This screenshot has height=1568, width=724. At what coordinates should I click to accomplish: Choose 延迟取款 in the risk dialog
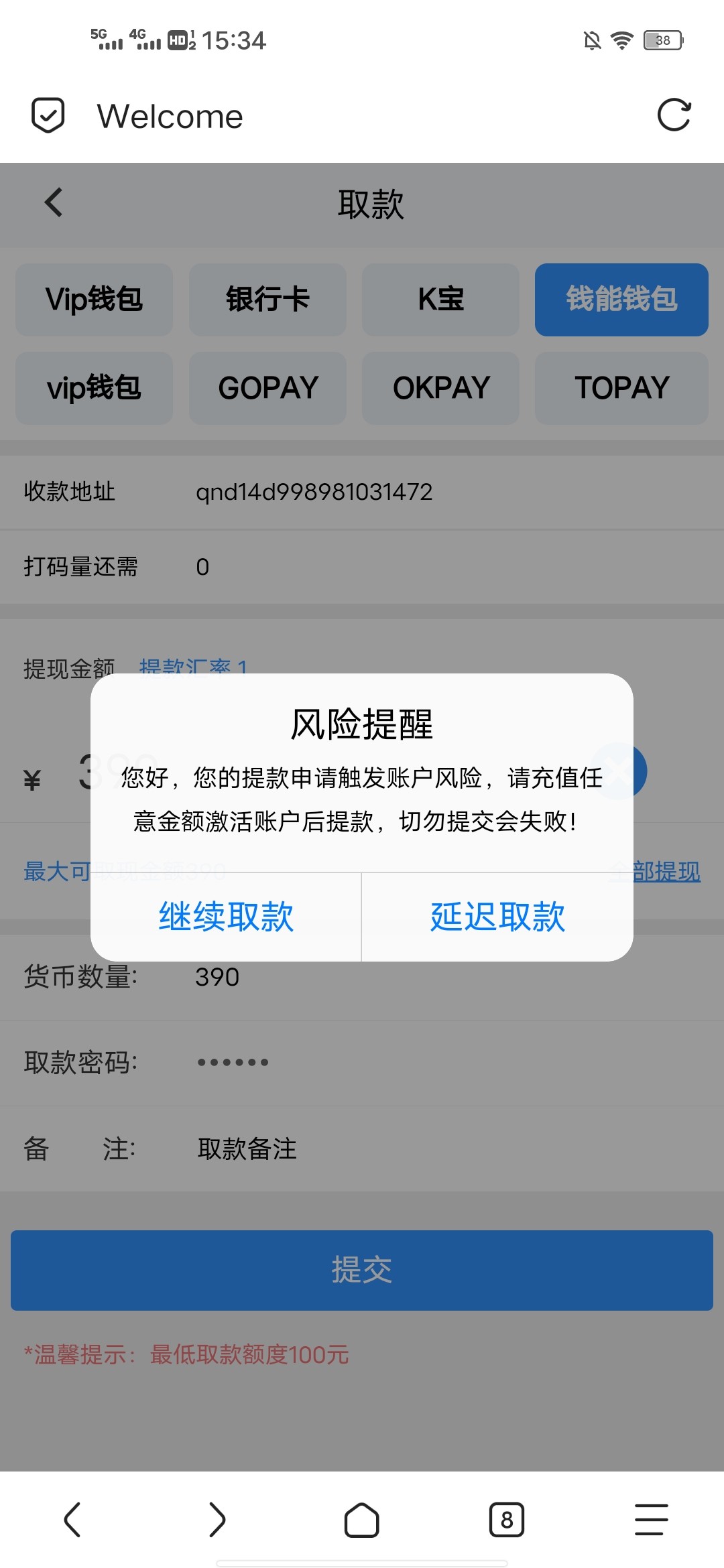[x=497, y=917]
